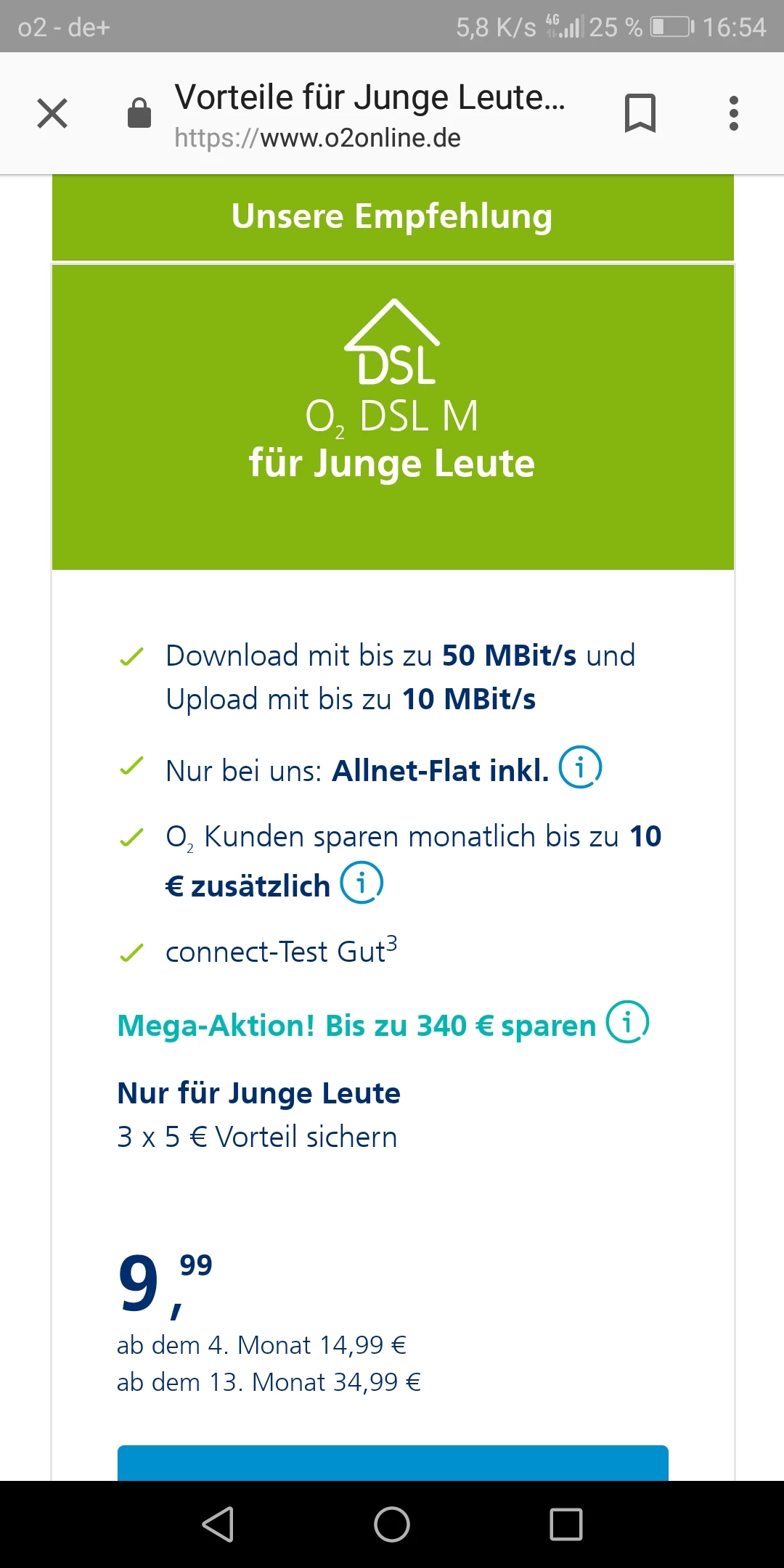Bookmark this o2online page

click(x=640, y=113)
